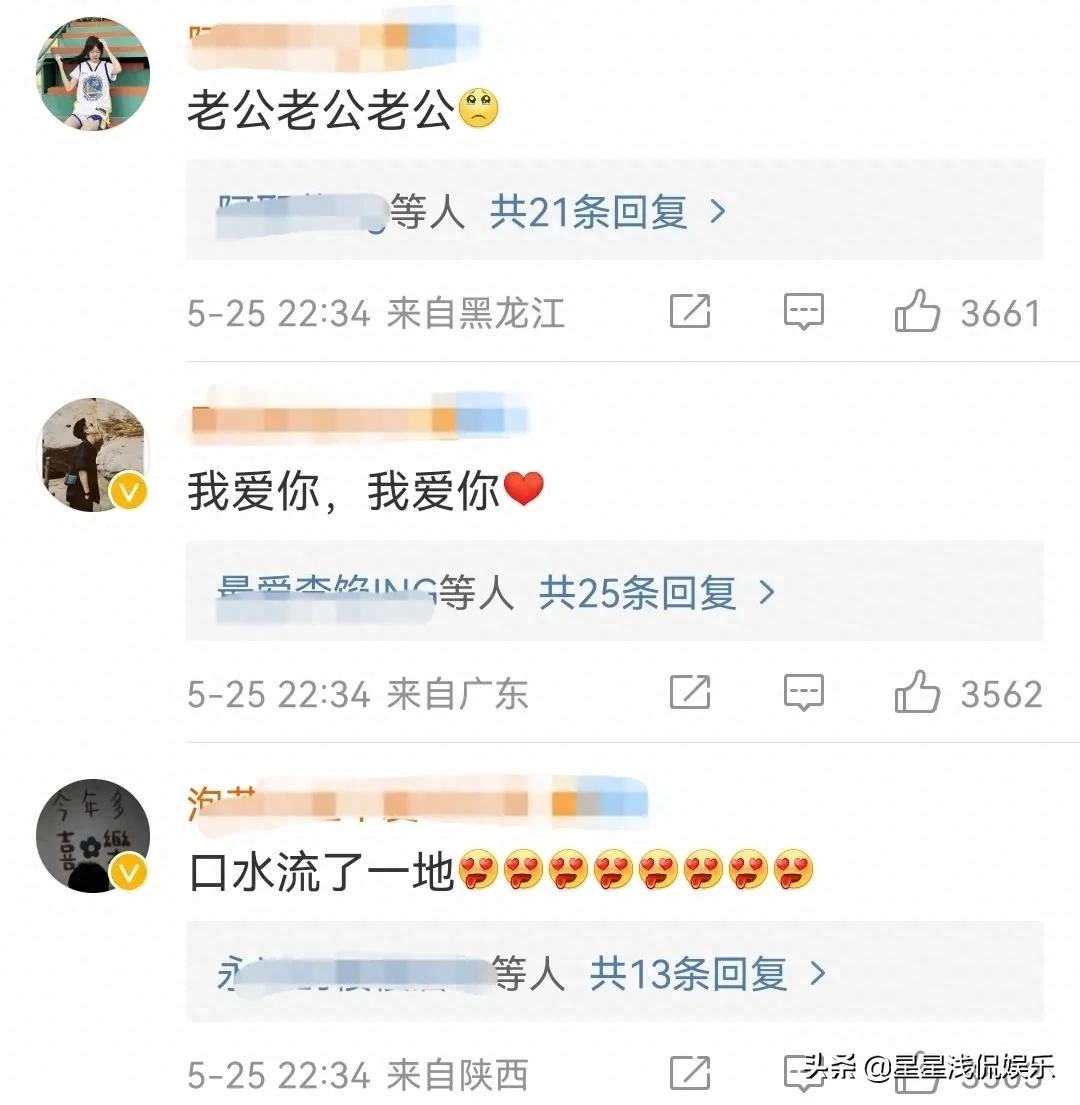Open the 老公老公老公 commenter's avatar
Image resolution: width=1080 pixels, height=1105 pixels.
pos(93,74)
